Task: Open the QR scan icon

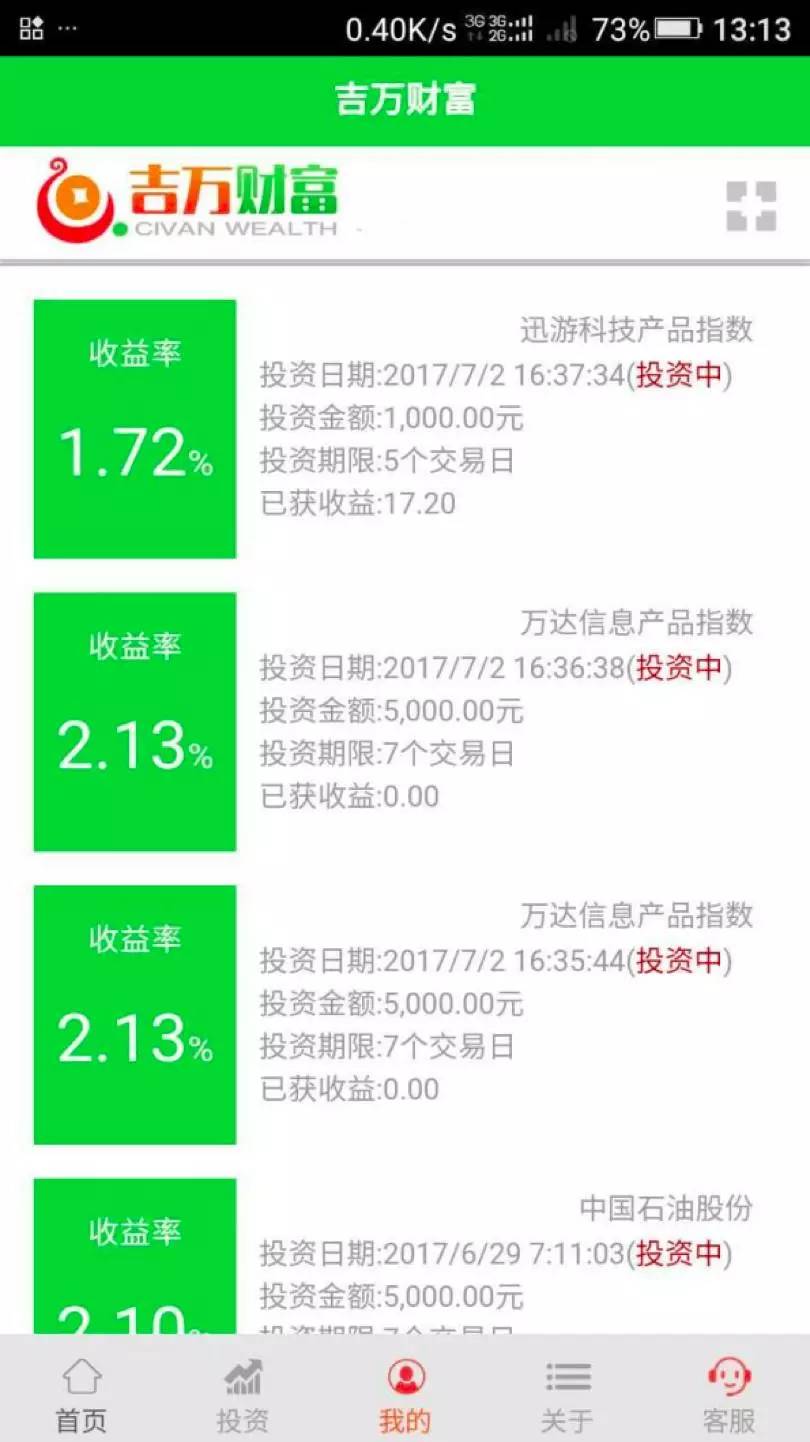Action: click(x=750, y=206)
